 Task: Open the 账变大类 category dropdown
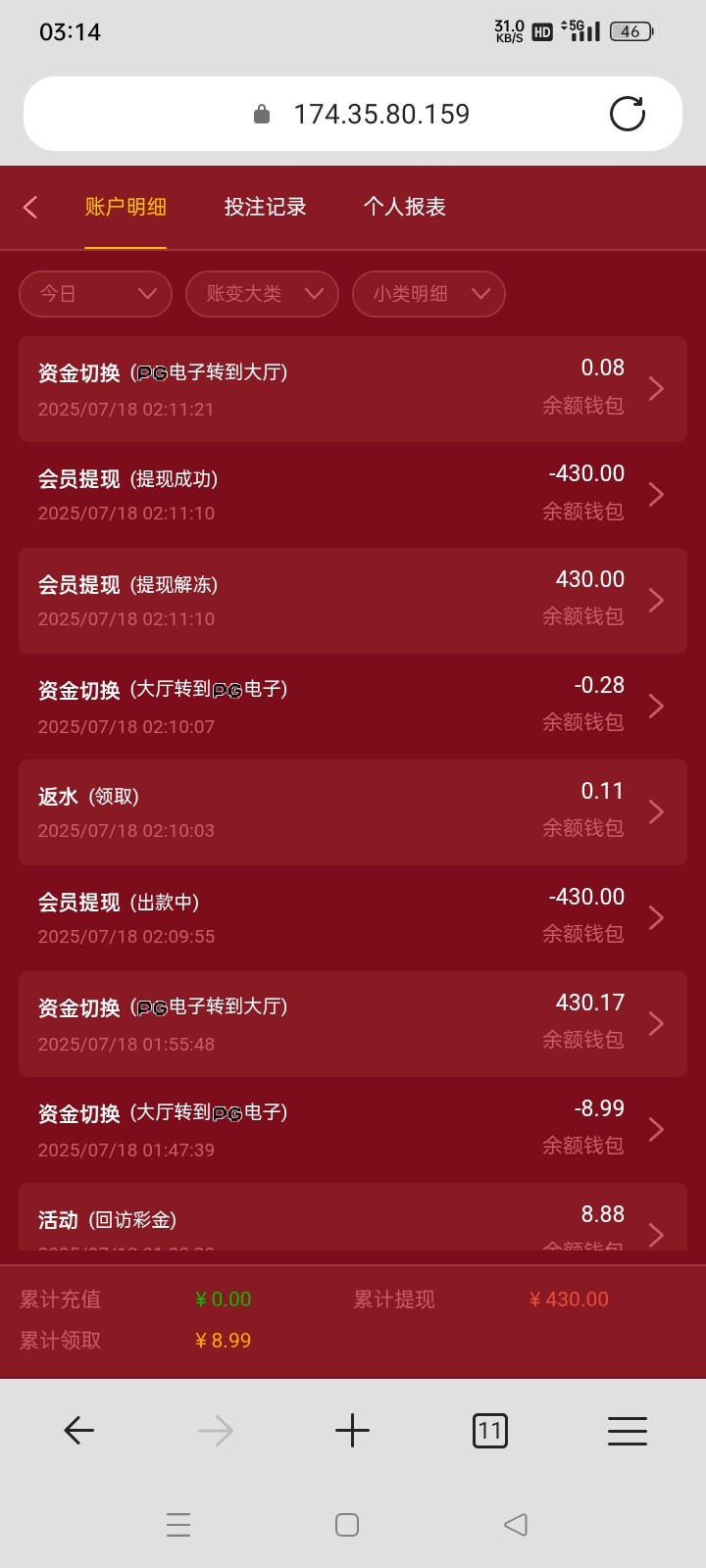(261, 293)
